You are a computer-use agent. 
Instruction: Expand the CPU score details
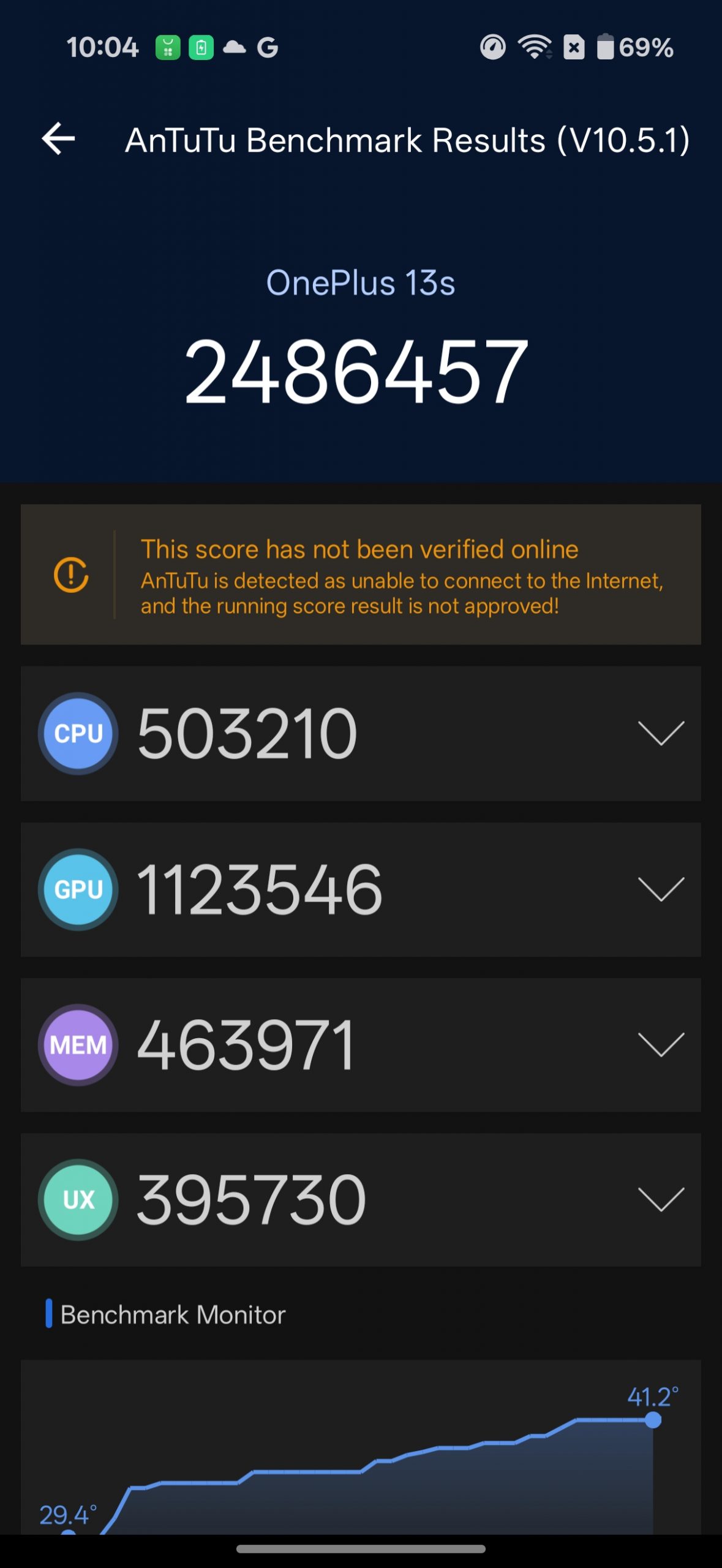pos(660,733)
